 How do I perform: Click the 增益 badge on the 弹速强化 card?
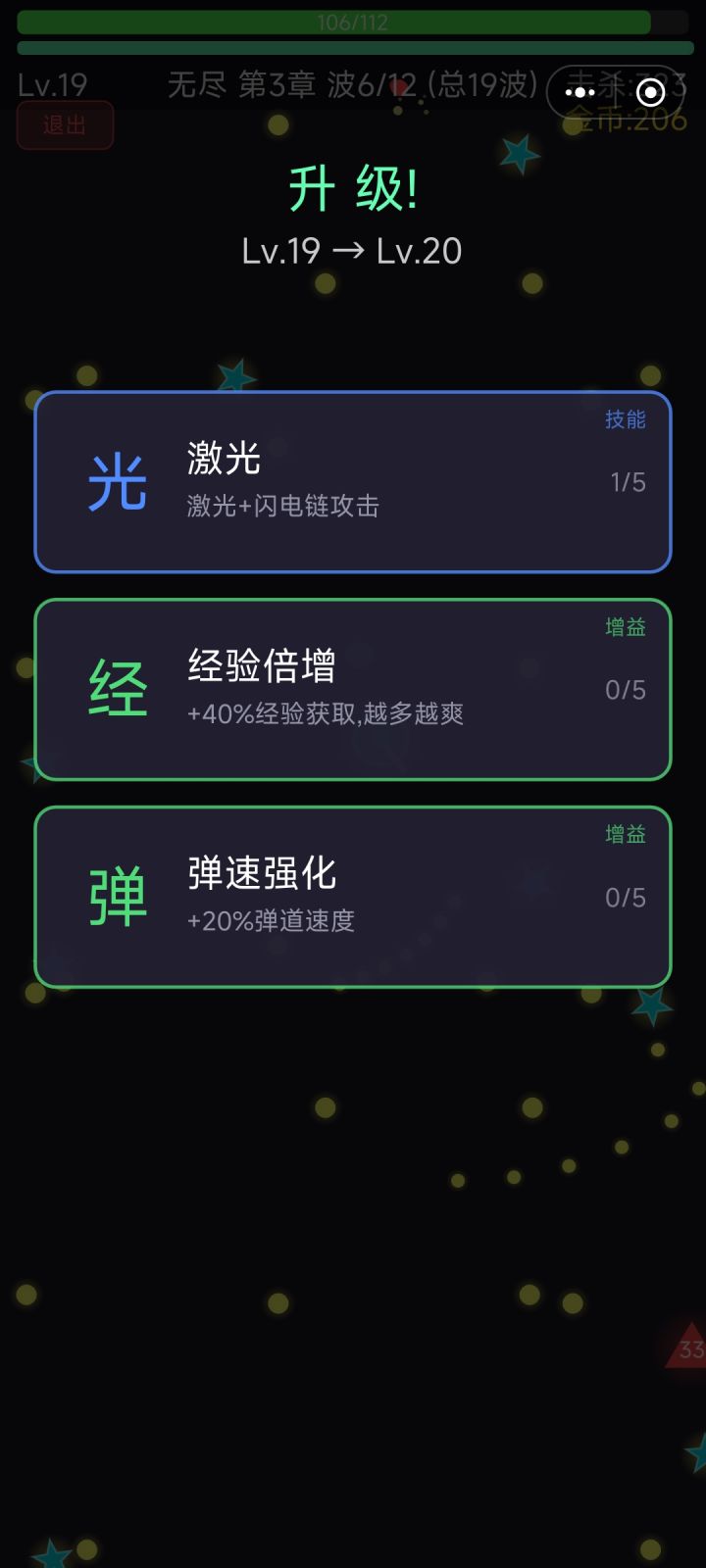coord(627,834)
